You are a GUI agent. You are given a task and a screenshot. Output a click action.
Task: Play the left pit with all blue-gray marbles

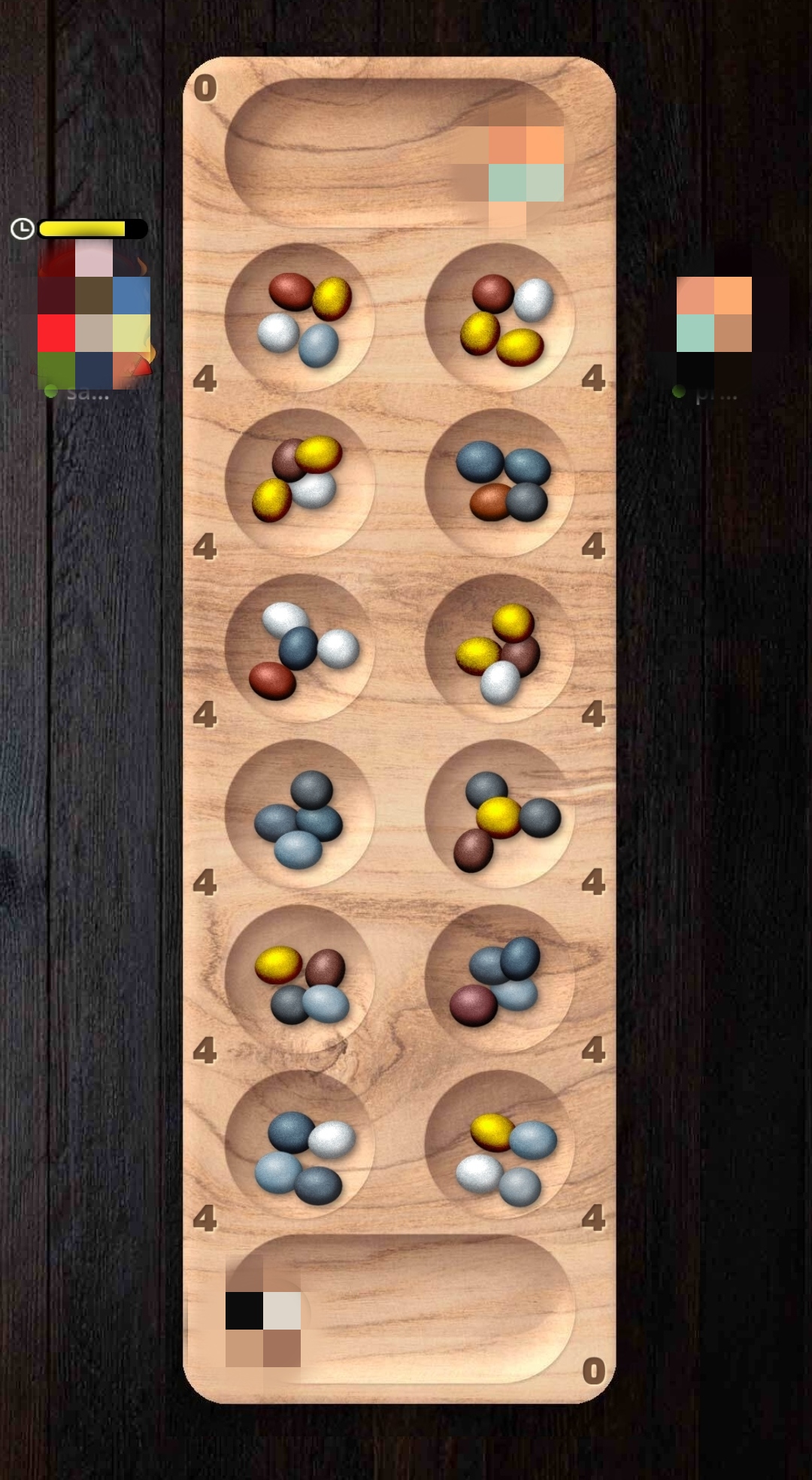tap(299, 814)
